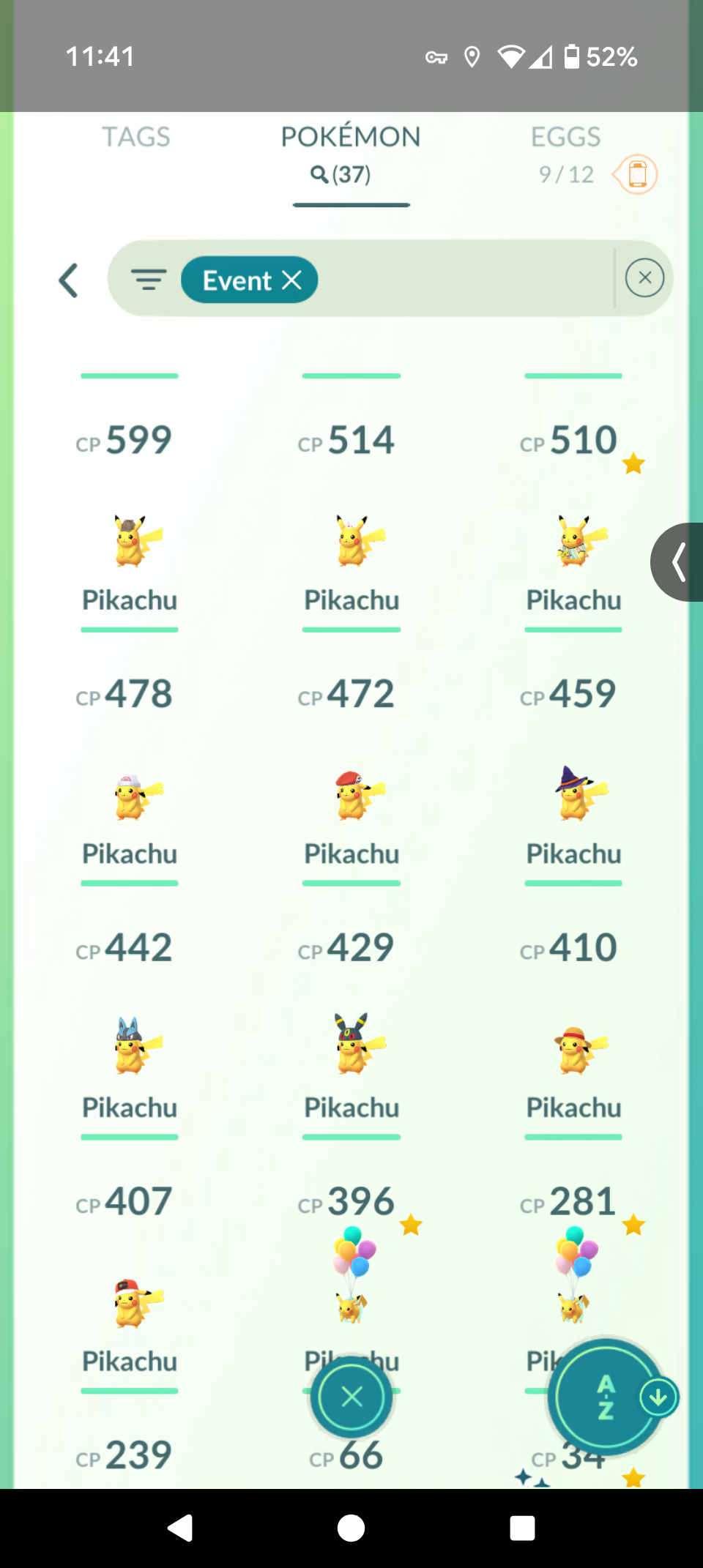This screenshot has width=703, height=1568.
Task: Go back using the arrow beside search
Action: (x=69, y=280)
